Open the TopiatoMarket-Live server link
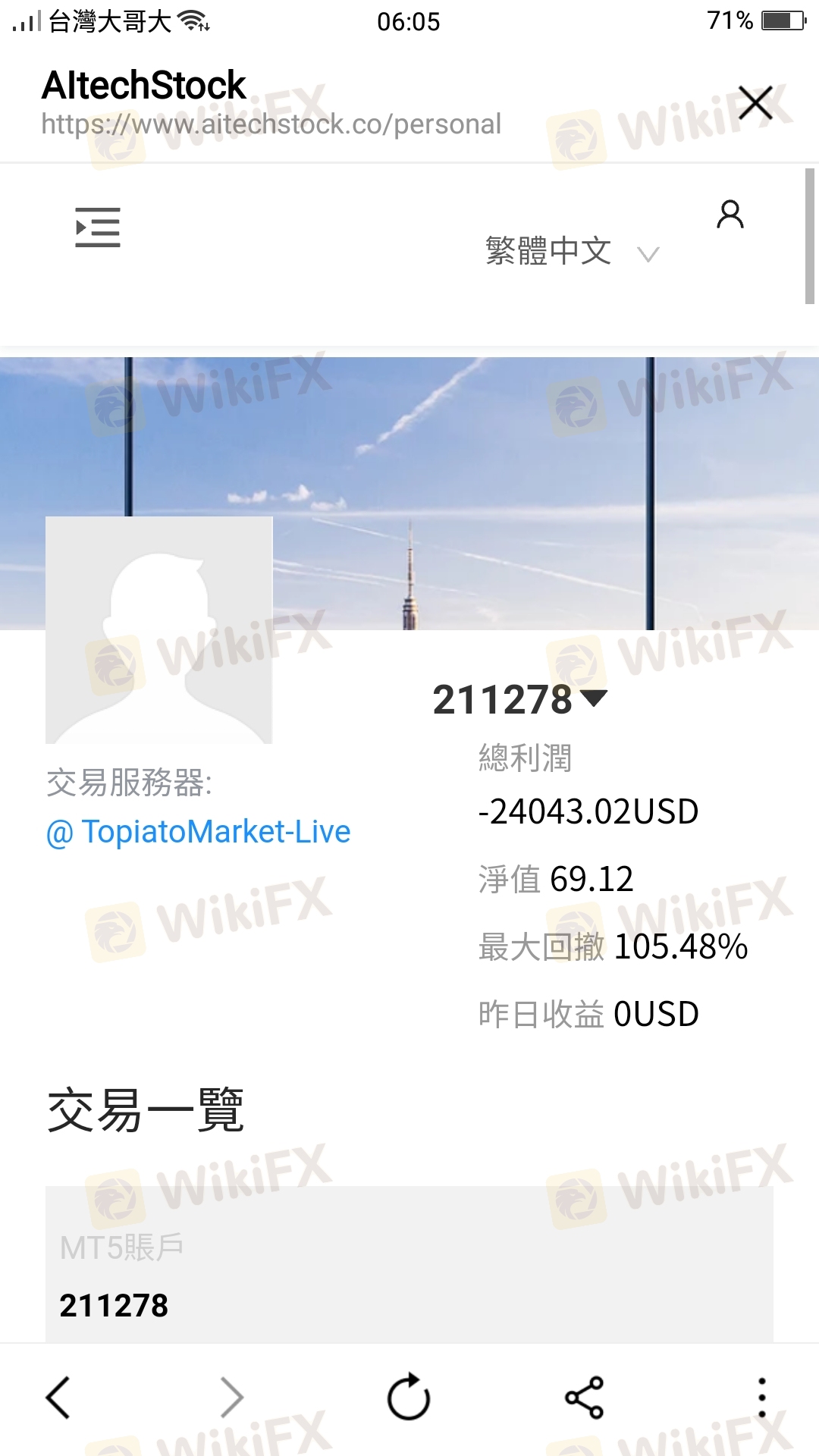The width and height of the screenshot is (819, 1456). 199,832
